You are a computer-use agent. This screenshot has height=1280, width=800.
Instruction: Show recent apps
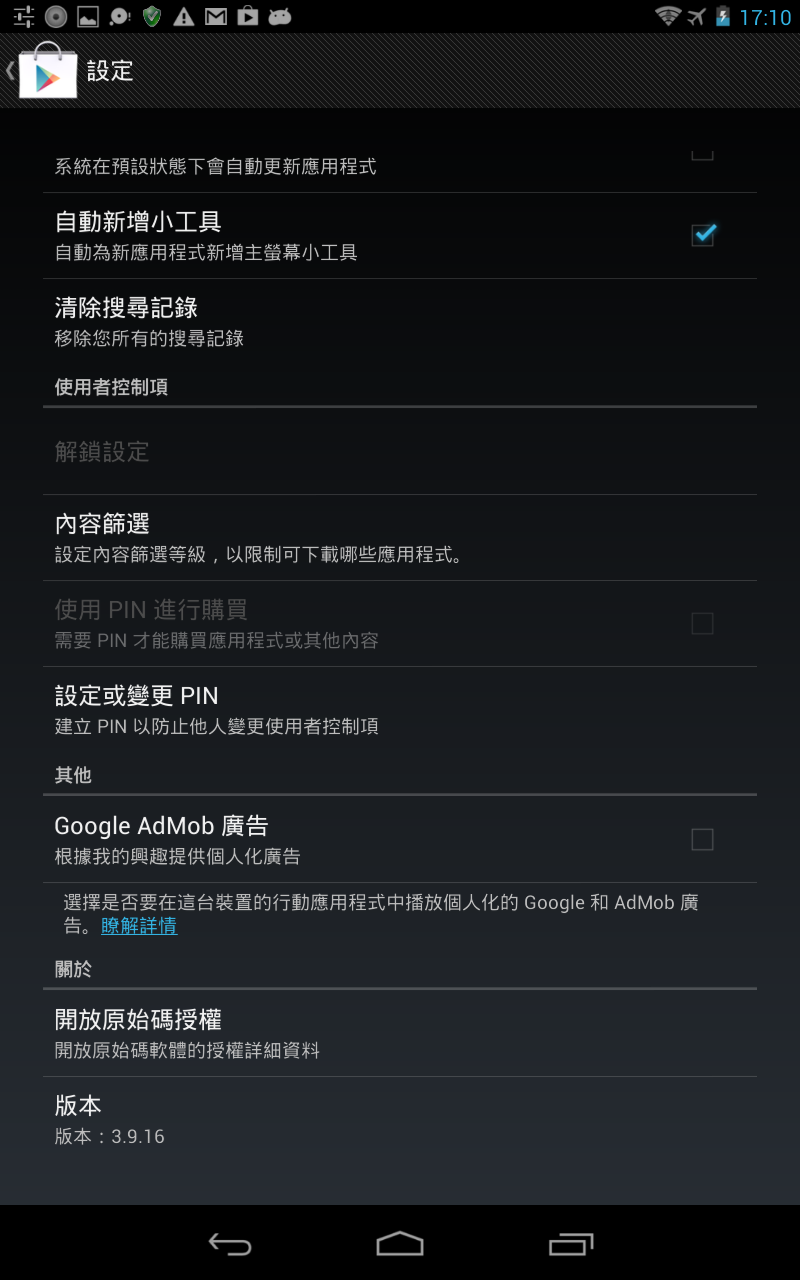coord(571,1244)
